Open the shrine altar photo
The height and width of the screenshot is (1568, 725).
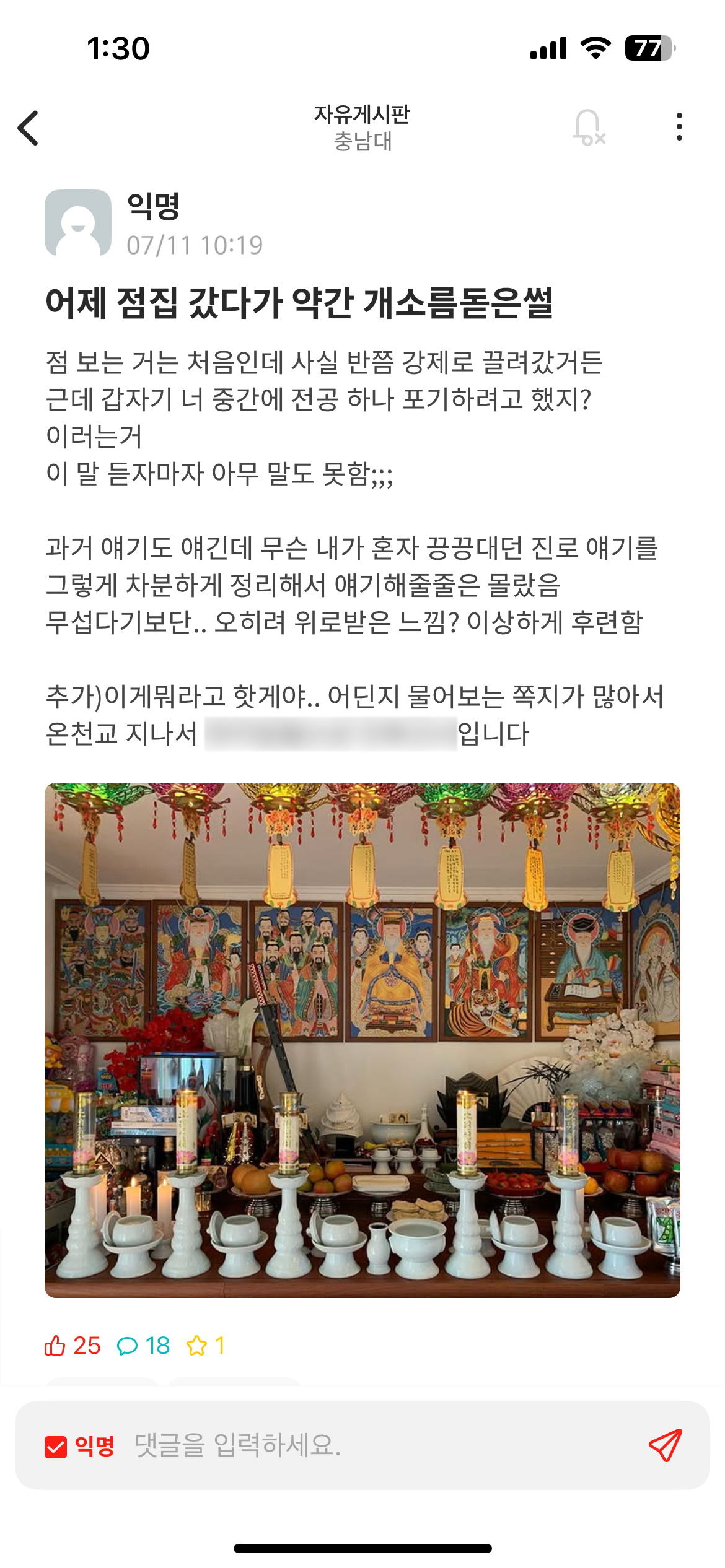click(362, 1040)
